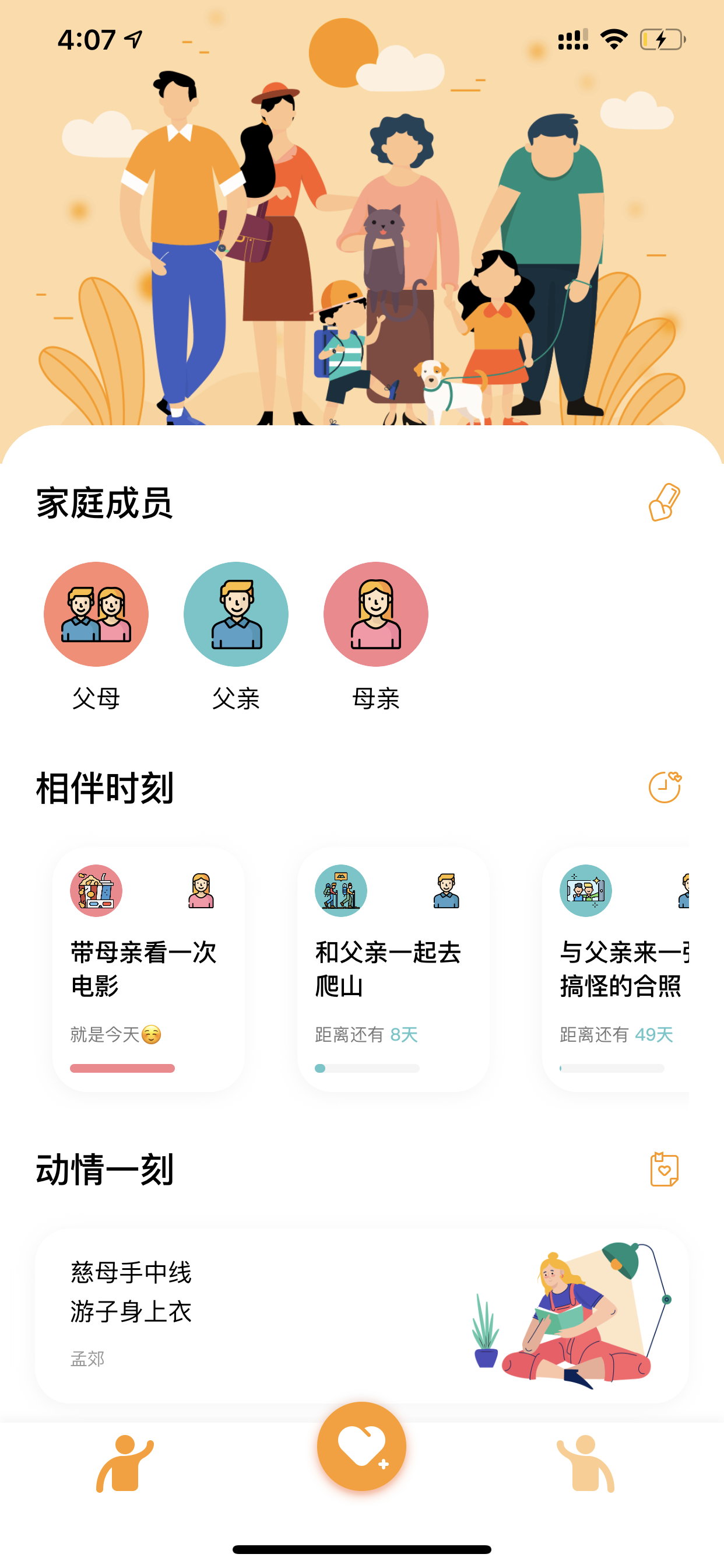The width and height of the screenshot is (724, 1568).
Task: Tap the heart note icon beside 动情一刻
Action: 665,1168
